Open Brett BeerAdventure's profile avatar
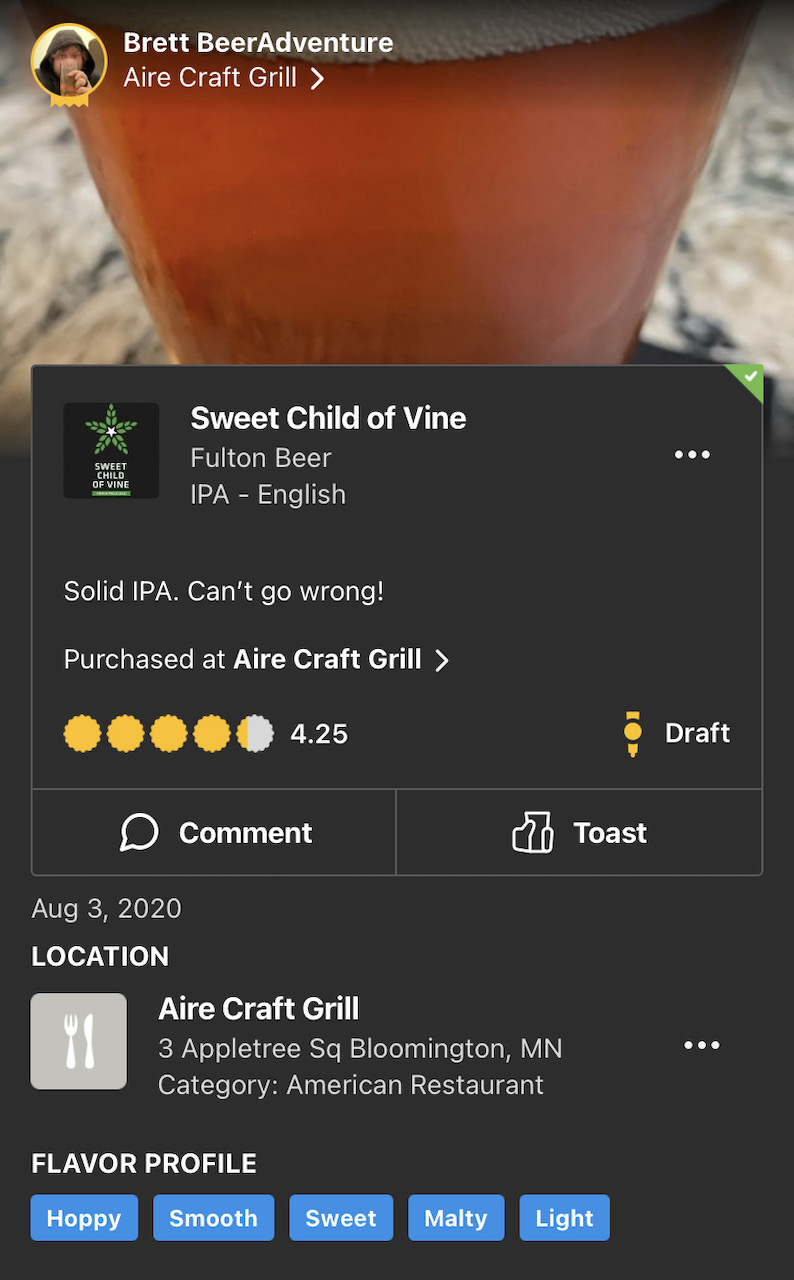794x1280 pixels. coord(69,62)
